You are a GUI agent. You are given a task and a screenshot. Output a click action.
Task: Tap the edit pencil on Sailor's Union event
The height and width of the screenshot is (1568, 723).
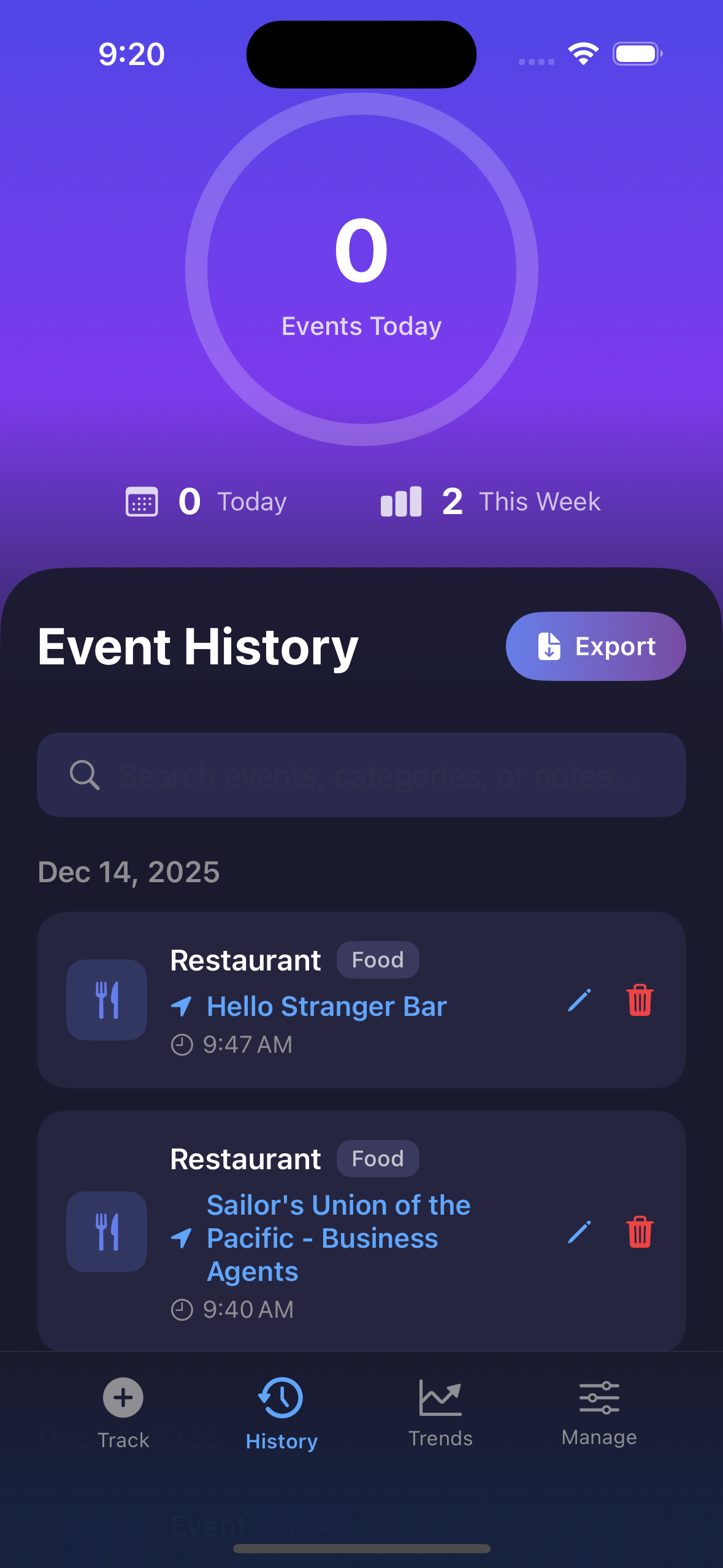click(x=579, y=1233)
